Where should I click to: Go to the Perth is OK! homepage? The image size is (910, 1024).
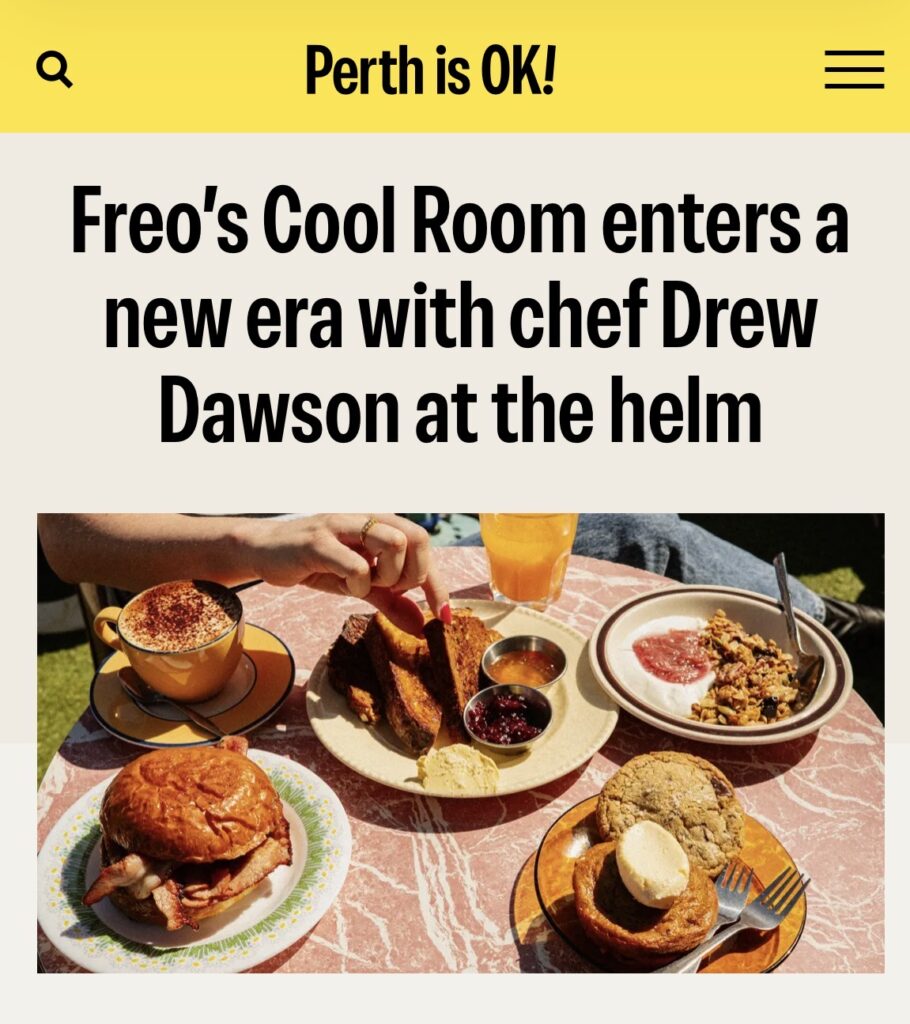point(430,70)
